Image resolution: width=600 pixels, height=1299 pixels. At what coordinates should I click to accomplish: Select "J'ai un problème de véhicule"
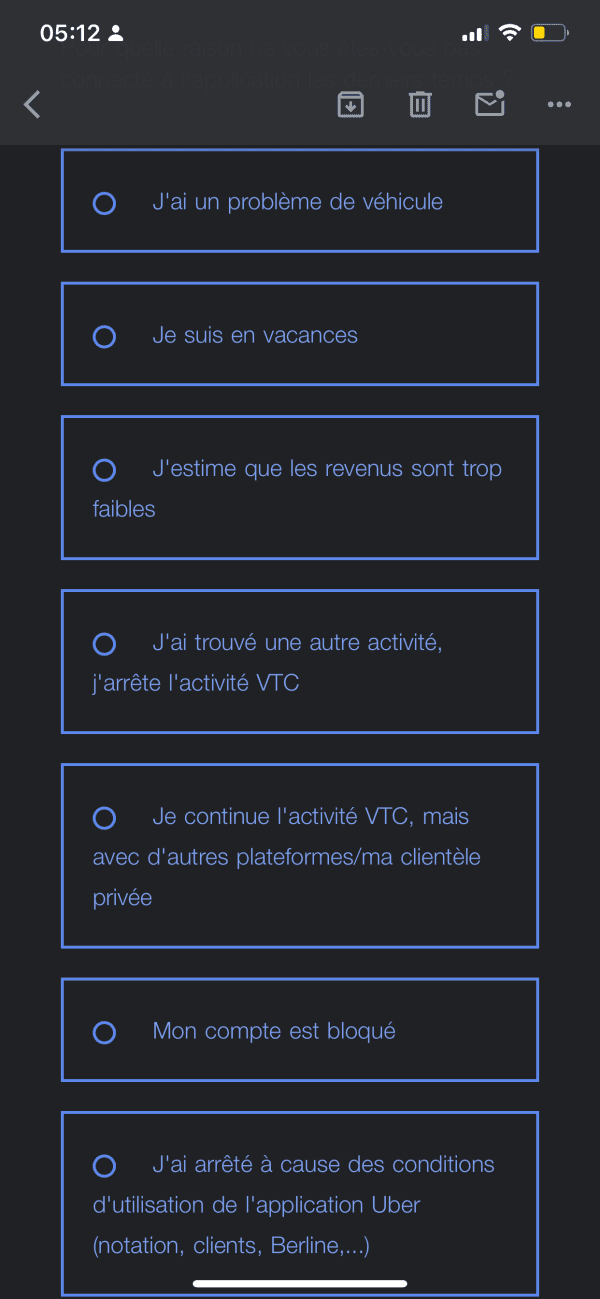300,201
